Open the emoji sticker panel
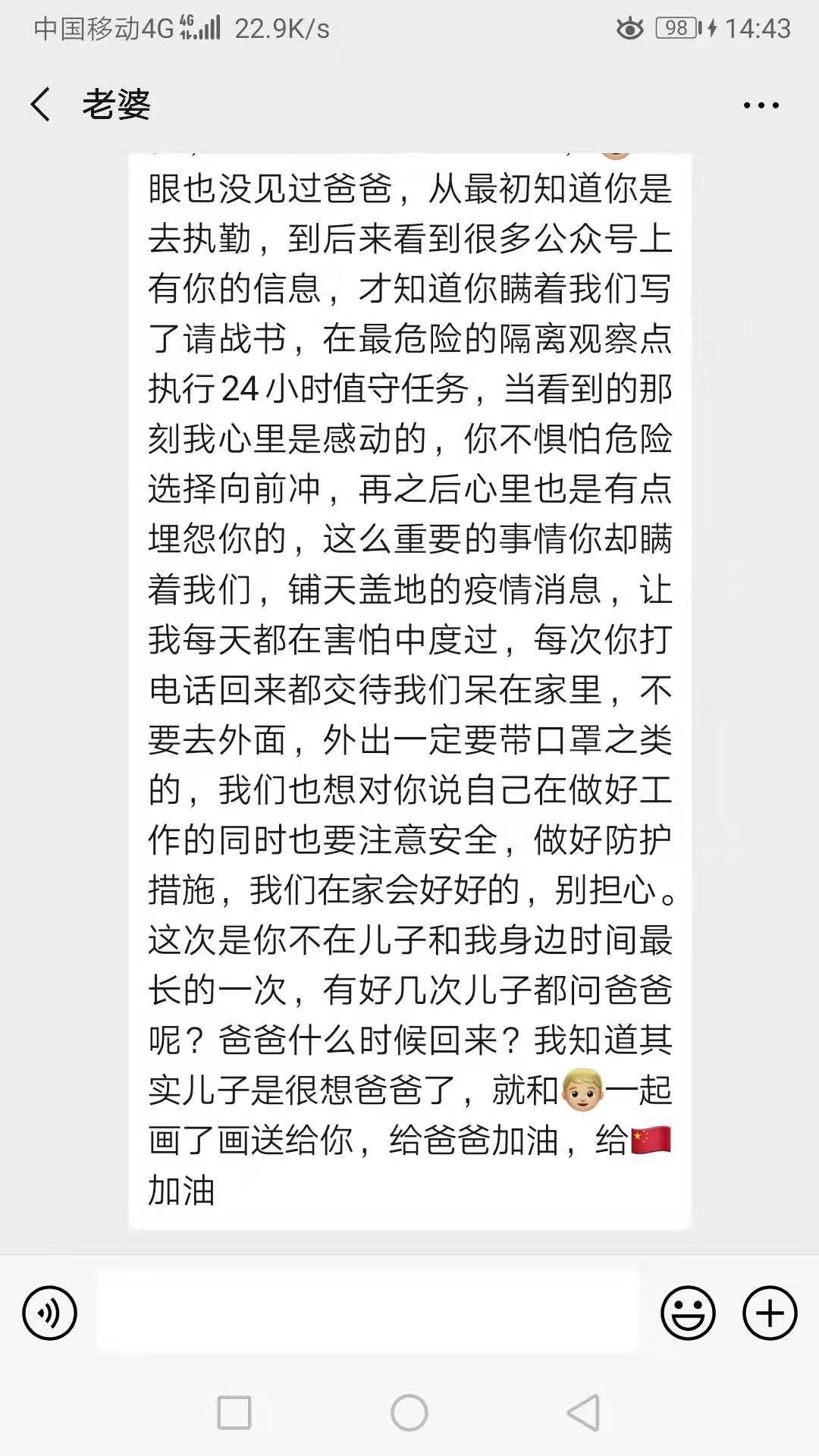This screenshot has height=1456, width=819. click(688, 1313)
